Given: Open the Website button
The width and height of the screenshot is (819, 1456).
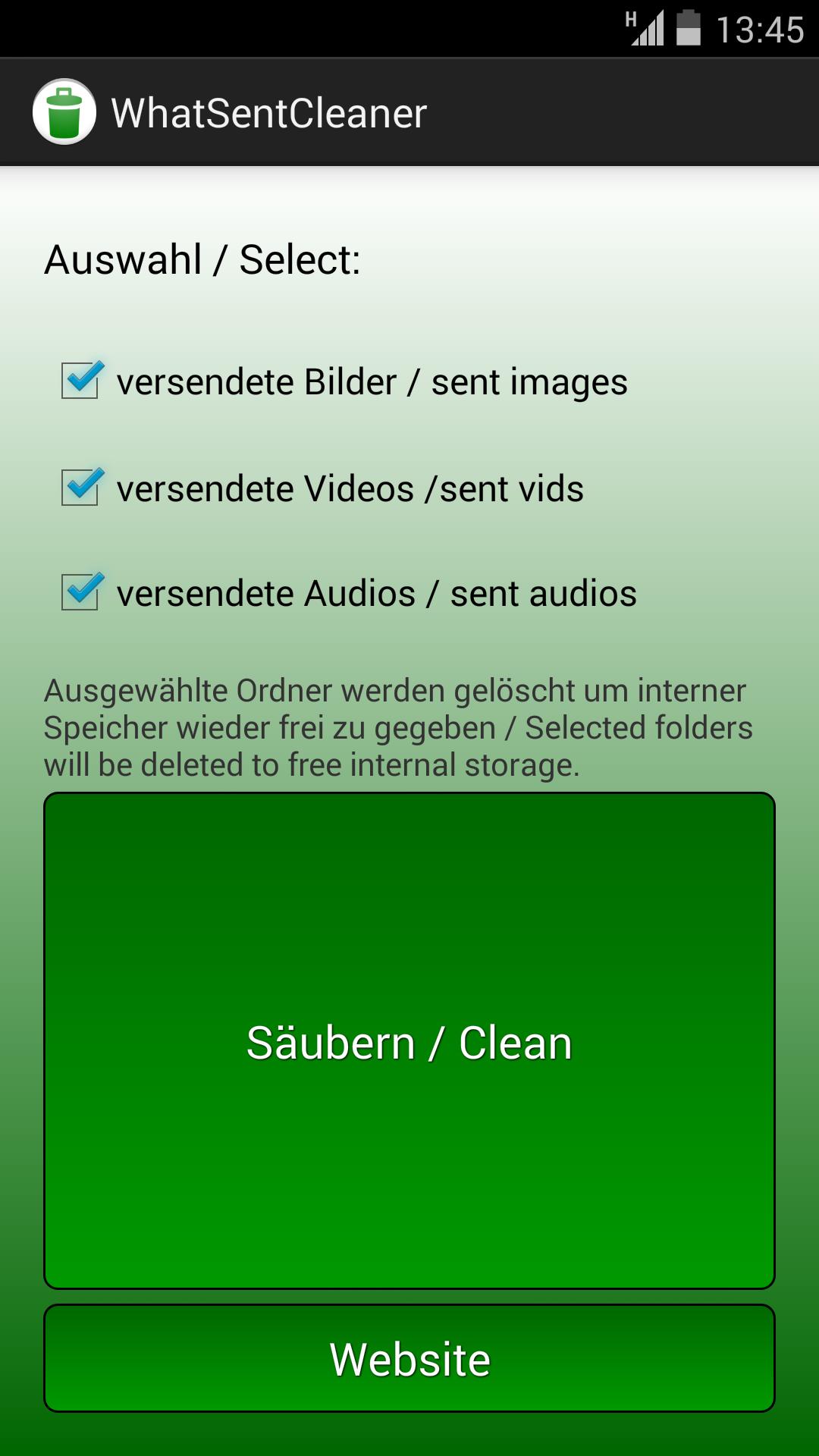Looking at the screenshot, I should (x=409, y=1357).
